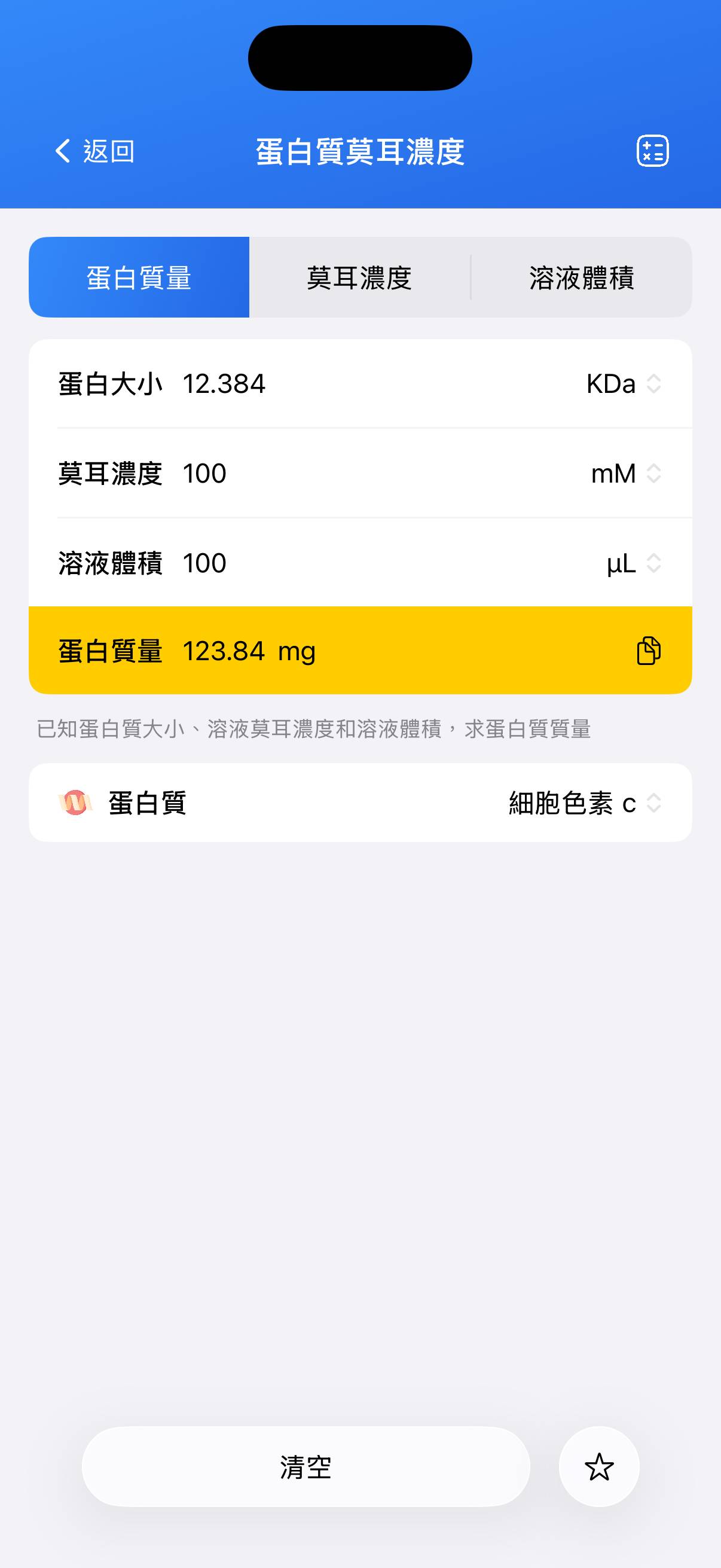
Task: Change the μL volume unit
Action: (x=633, y=563)
